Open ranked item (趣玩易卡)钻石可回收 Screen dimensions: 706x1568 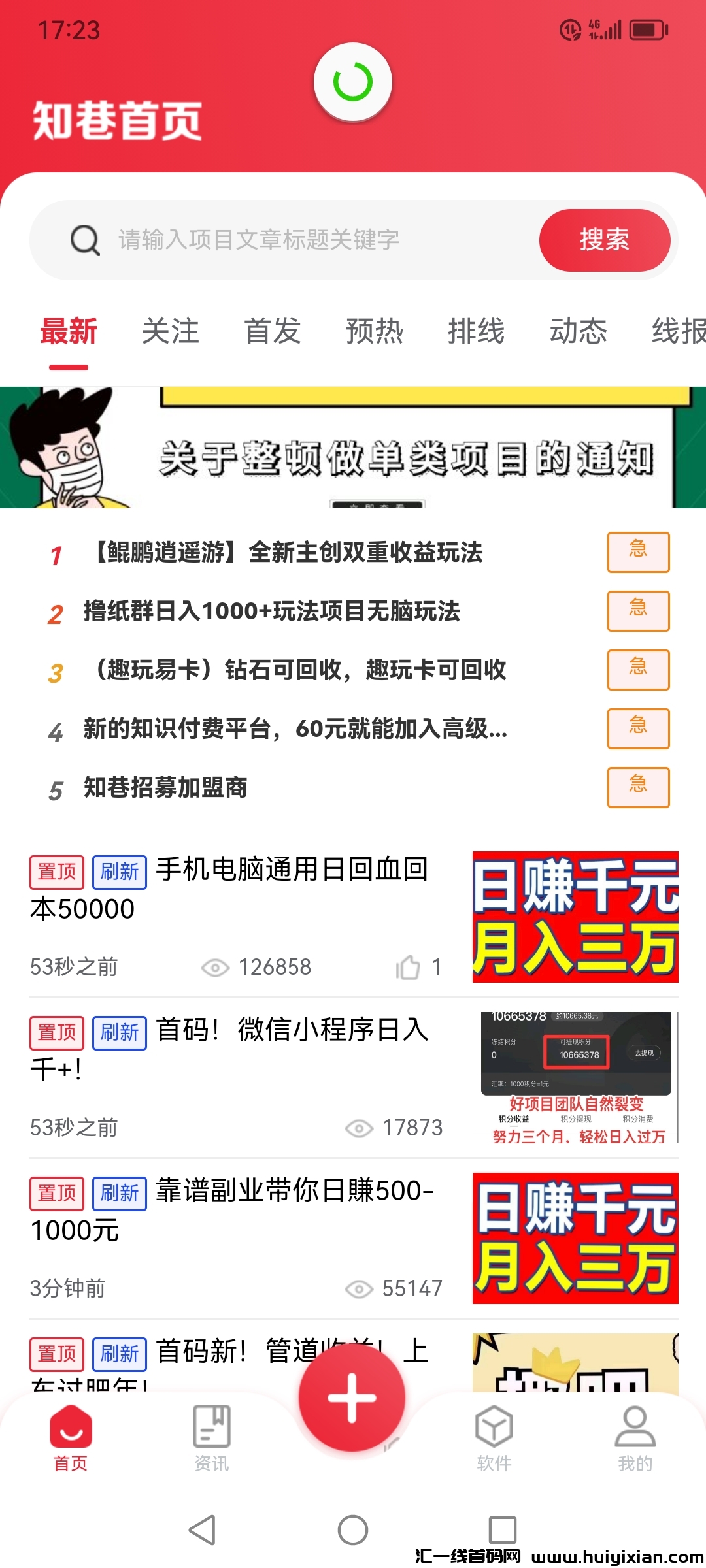tap(301, 670)
